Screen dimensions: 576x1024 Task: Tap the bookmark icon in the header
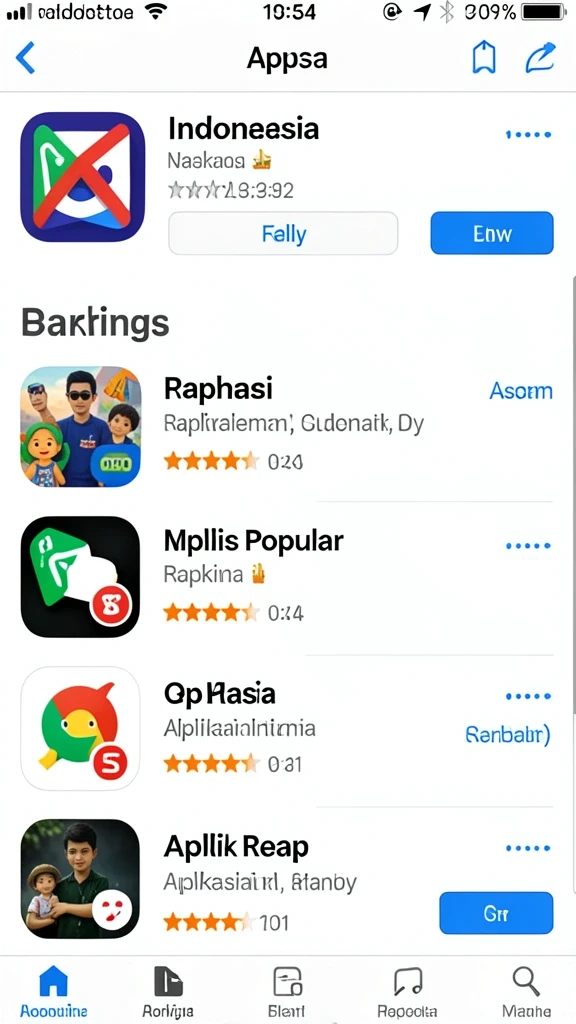[483, 58]
